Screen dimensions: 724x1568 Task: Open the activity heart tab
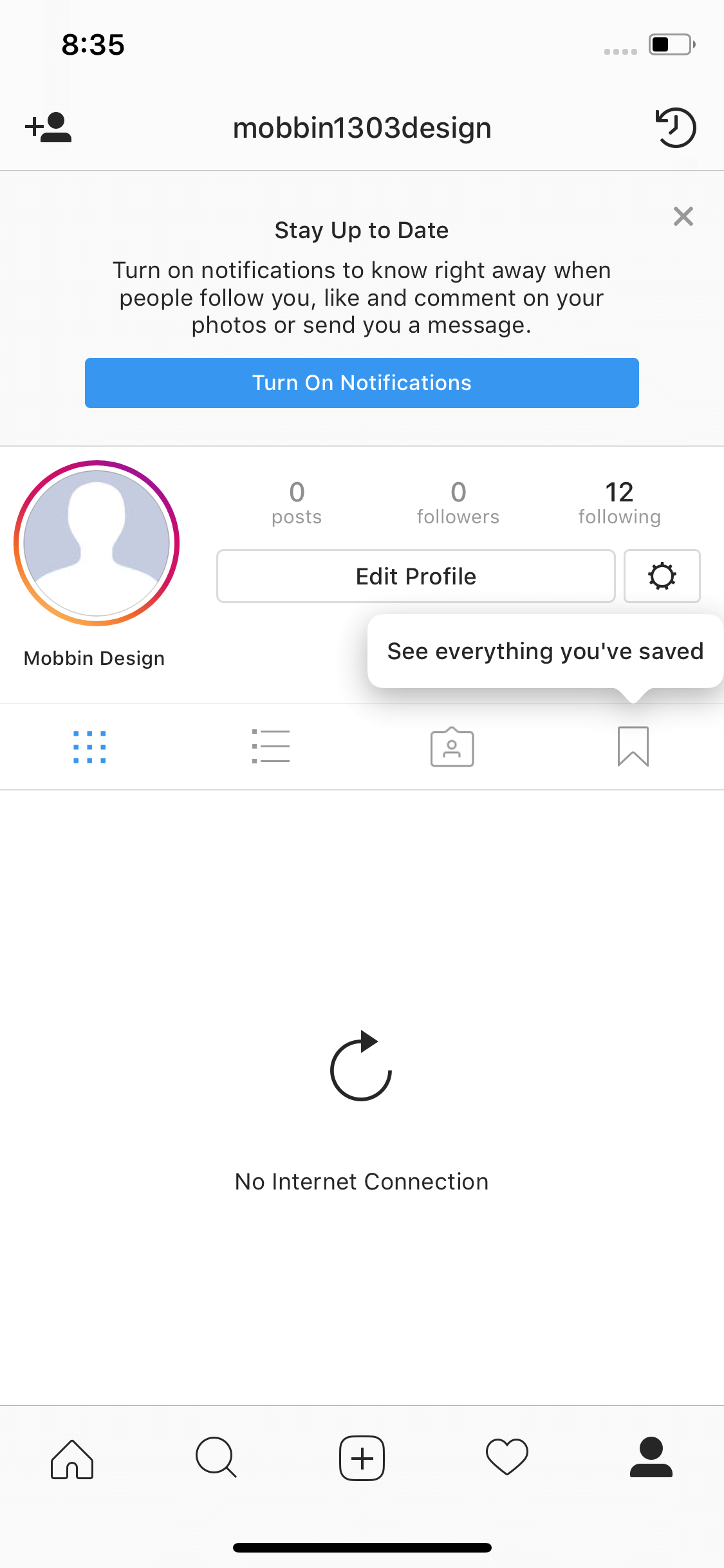(507, 1457)
